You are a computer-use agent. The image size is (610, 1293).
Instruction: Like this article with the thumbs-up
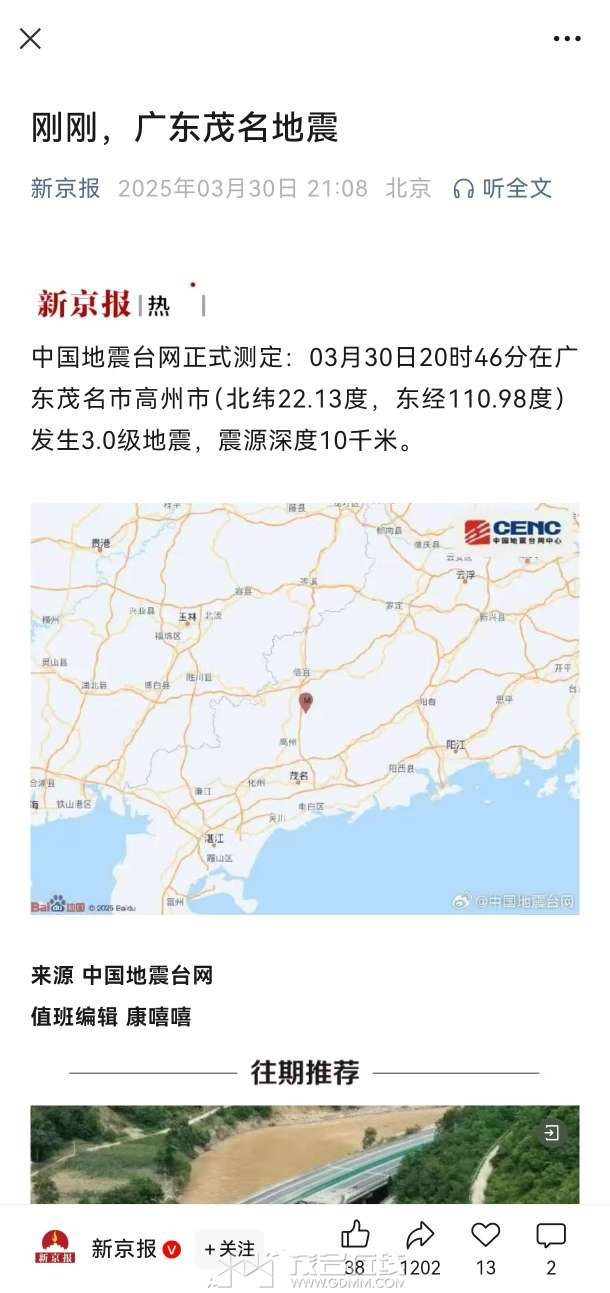[355, 1236]
